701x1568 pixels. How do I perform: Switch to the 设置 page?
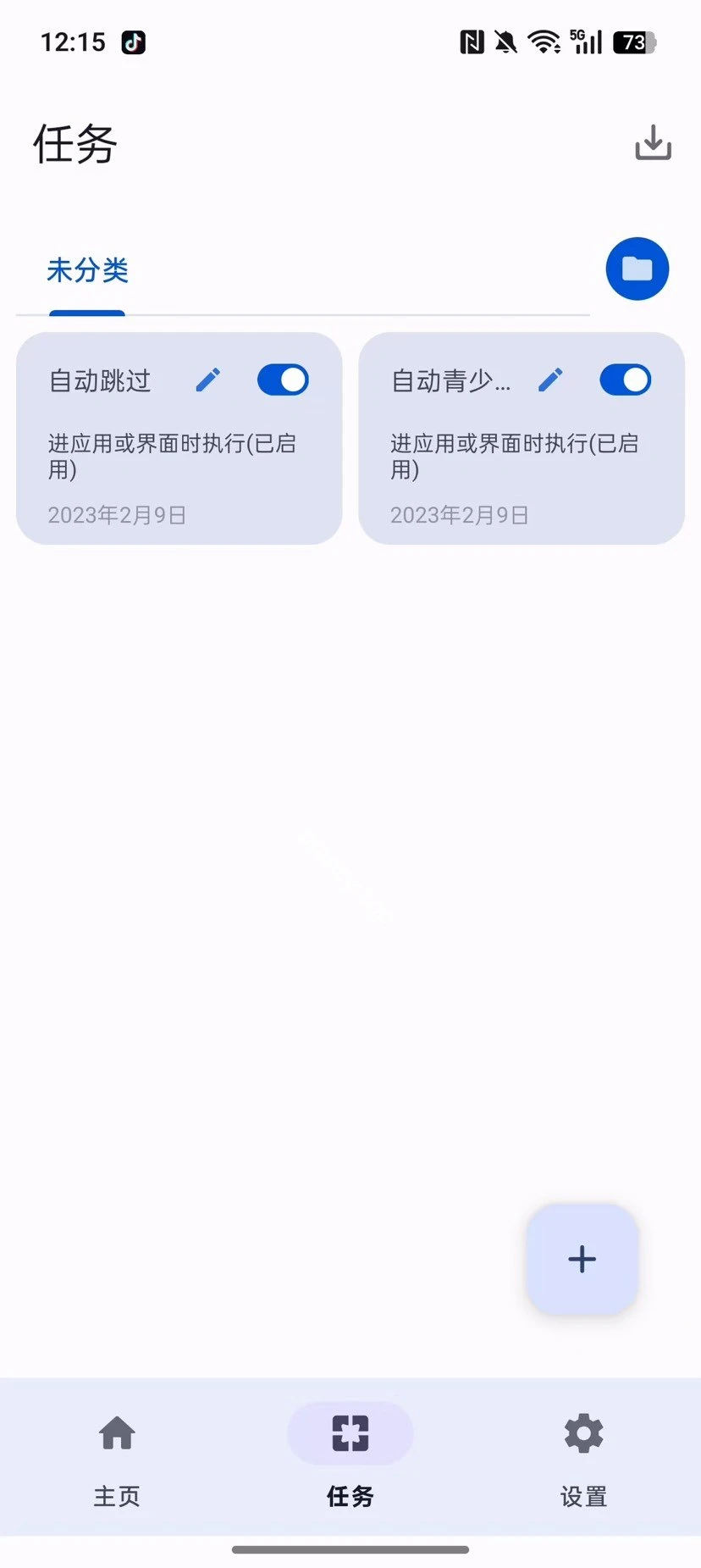click(582, 1497)
